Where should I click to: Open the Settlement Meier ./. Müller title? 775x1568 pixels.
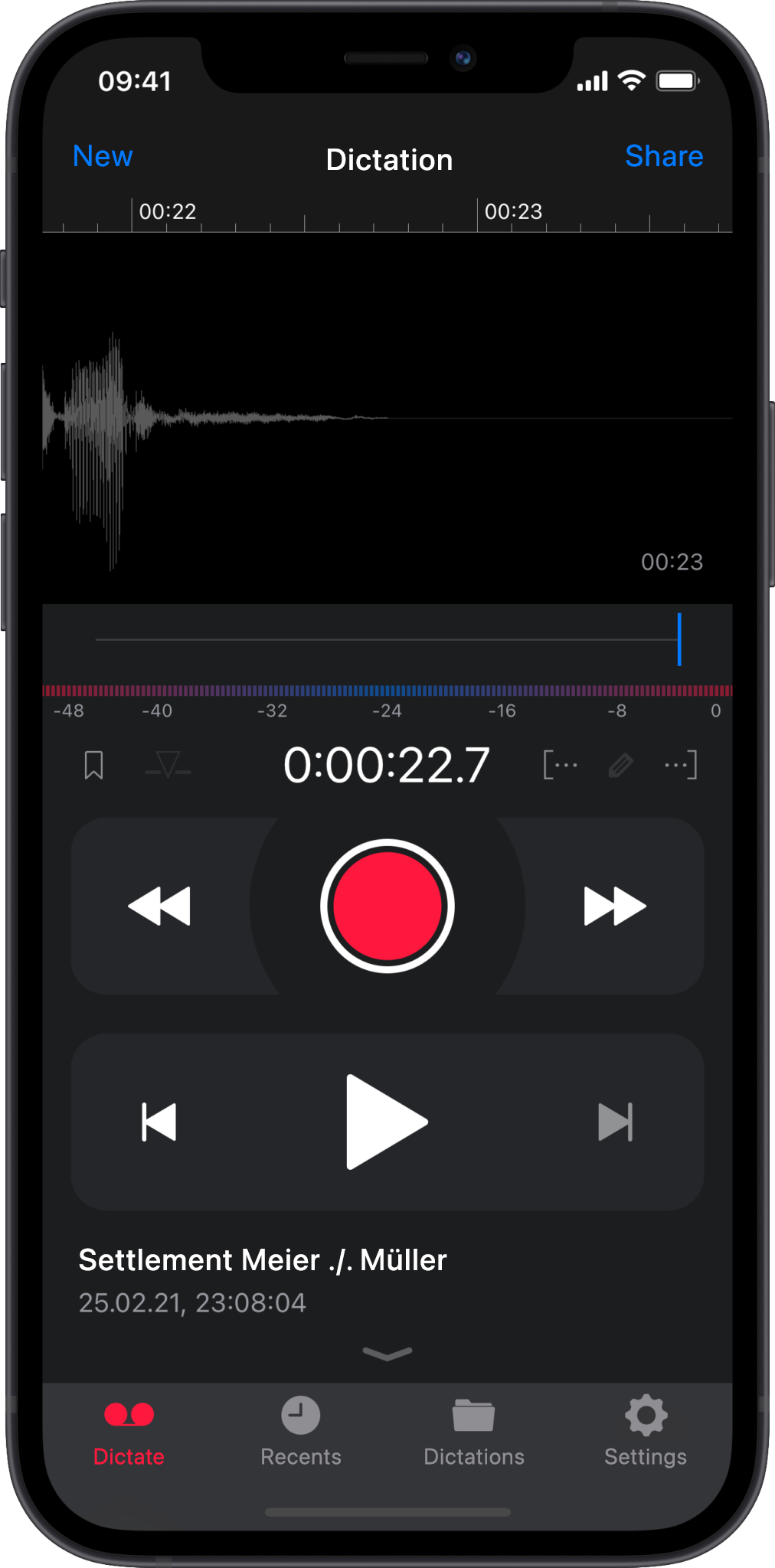[x=263, y=1260]
